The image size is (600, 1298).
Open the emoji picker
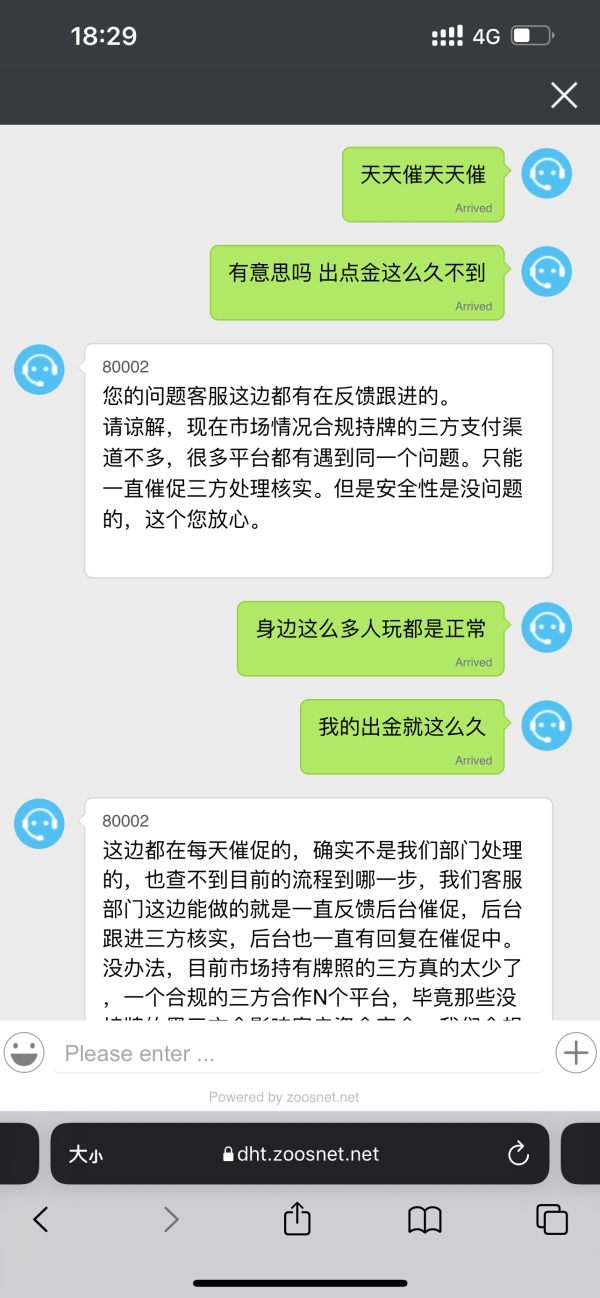point(24,1053)
